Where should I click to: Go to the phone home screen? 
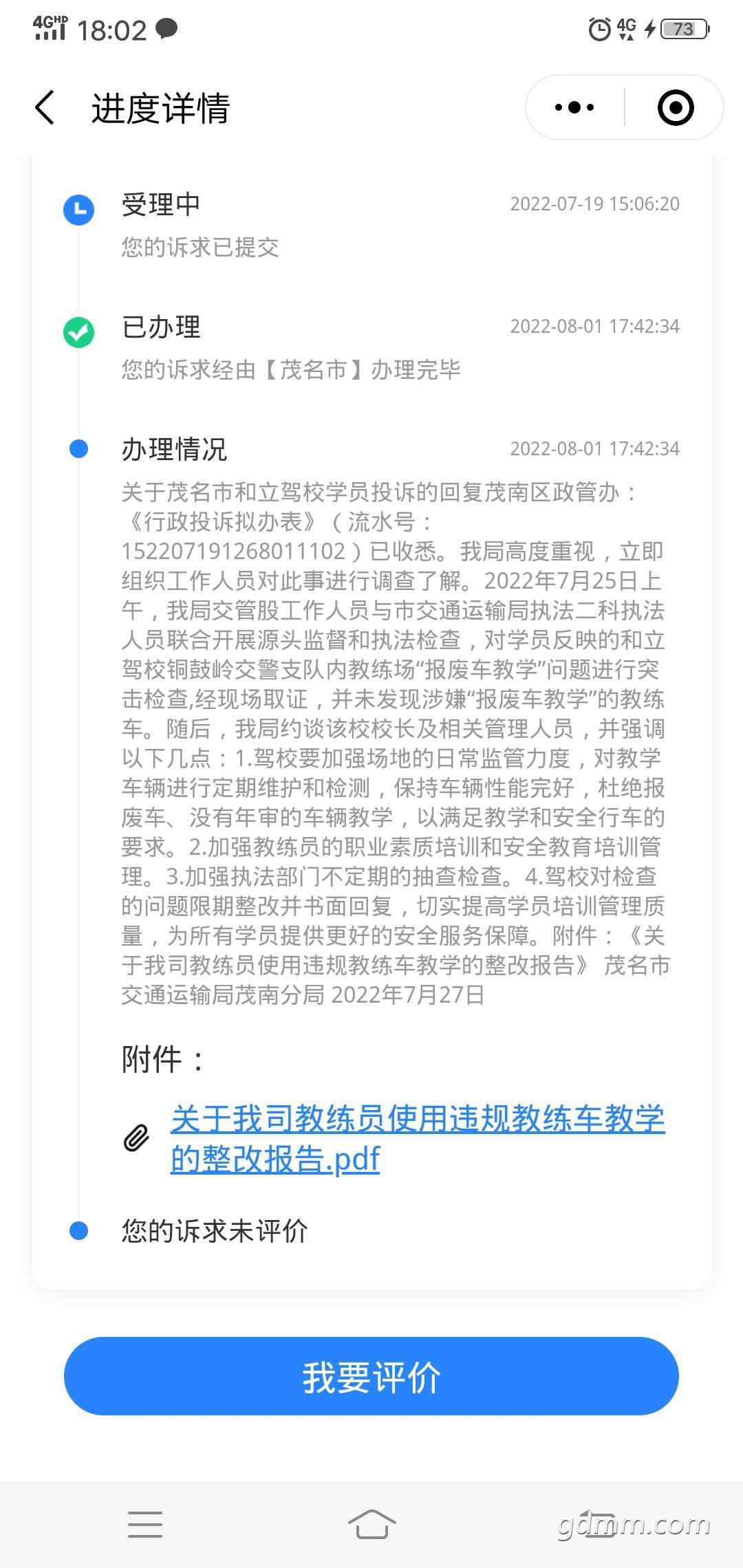coord(371,1524)
